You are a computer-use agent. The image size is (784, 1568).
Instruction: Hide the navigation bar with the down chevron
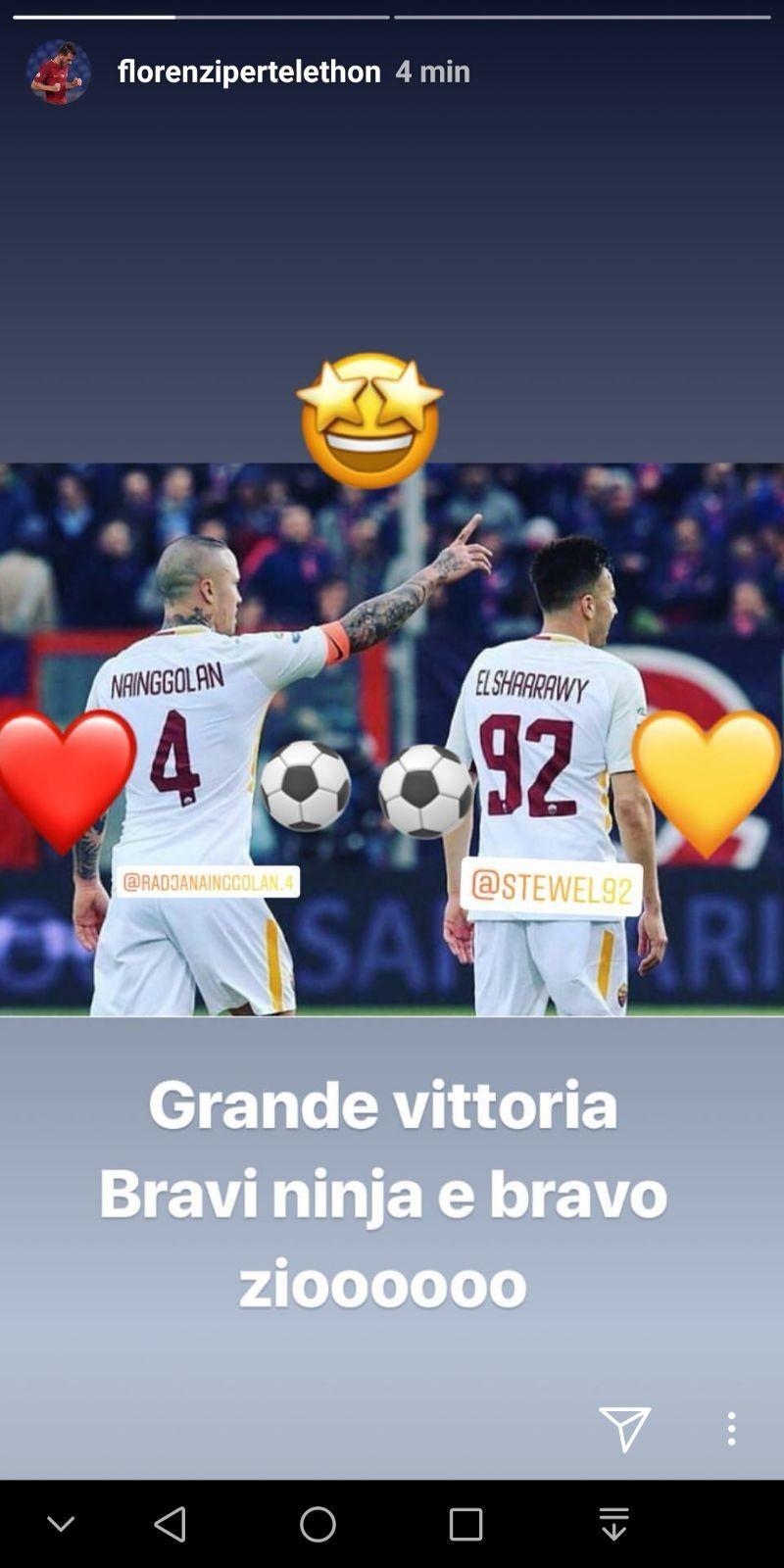click(61, 1524)
